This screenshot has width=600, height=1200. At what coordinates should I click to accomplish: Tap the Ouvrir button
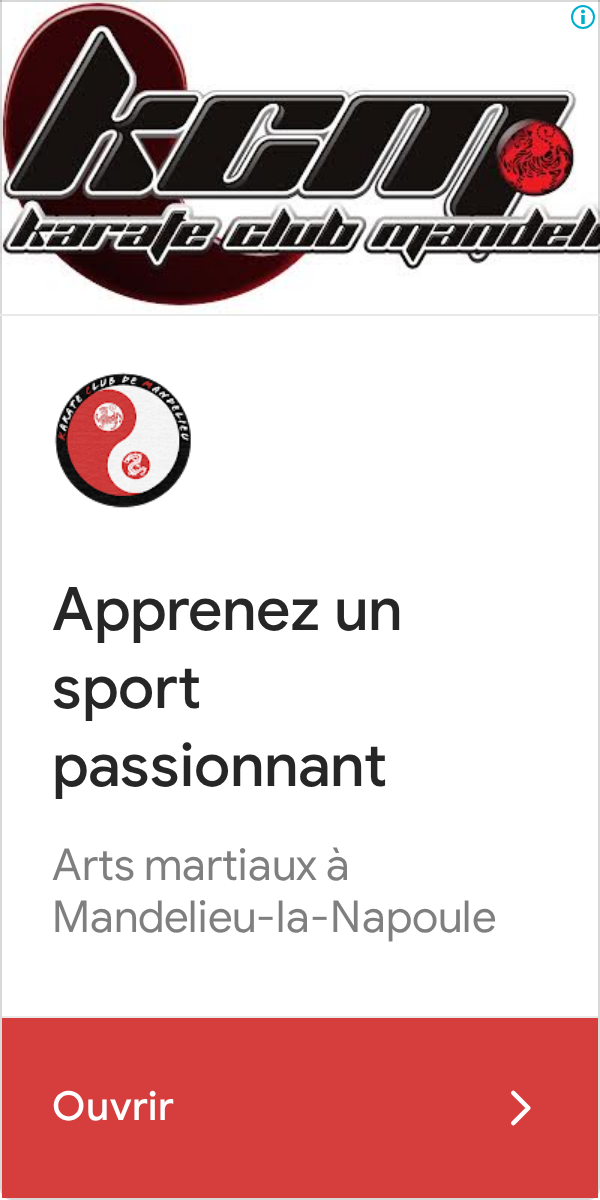[300, 1107]
